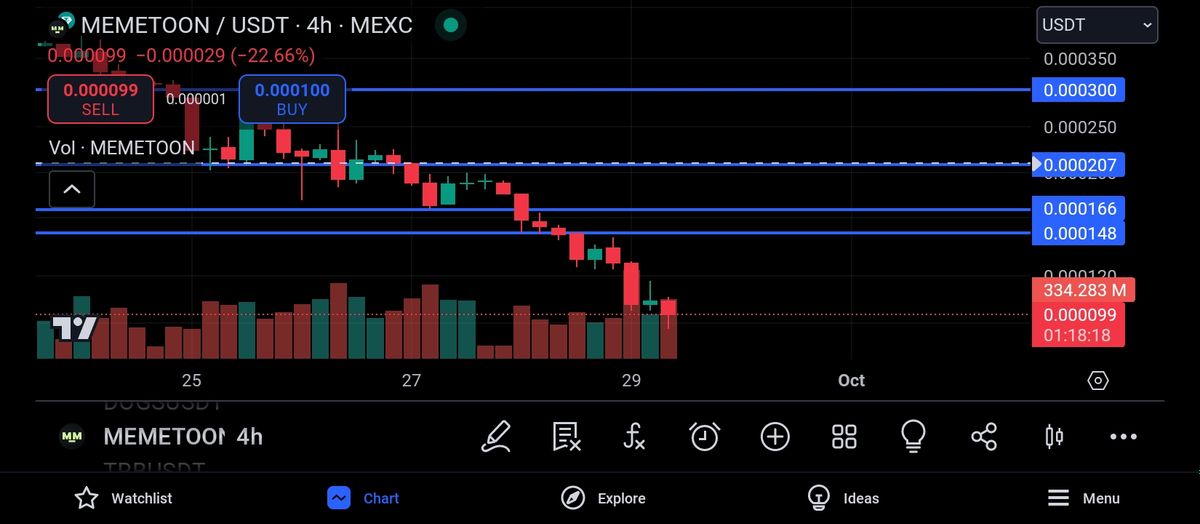
Task: Tap the blue BUY button
Action: point(291,99)
